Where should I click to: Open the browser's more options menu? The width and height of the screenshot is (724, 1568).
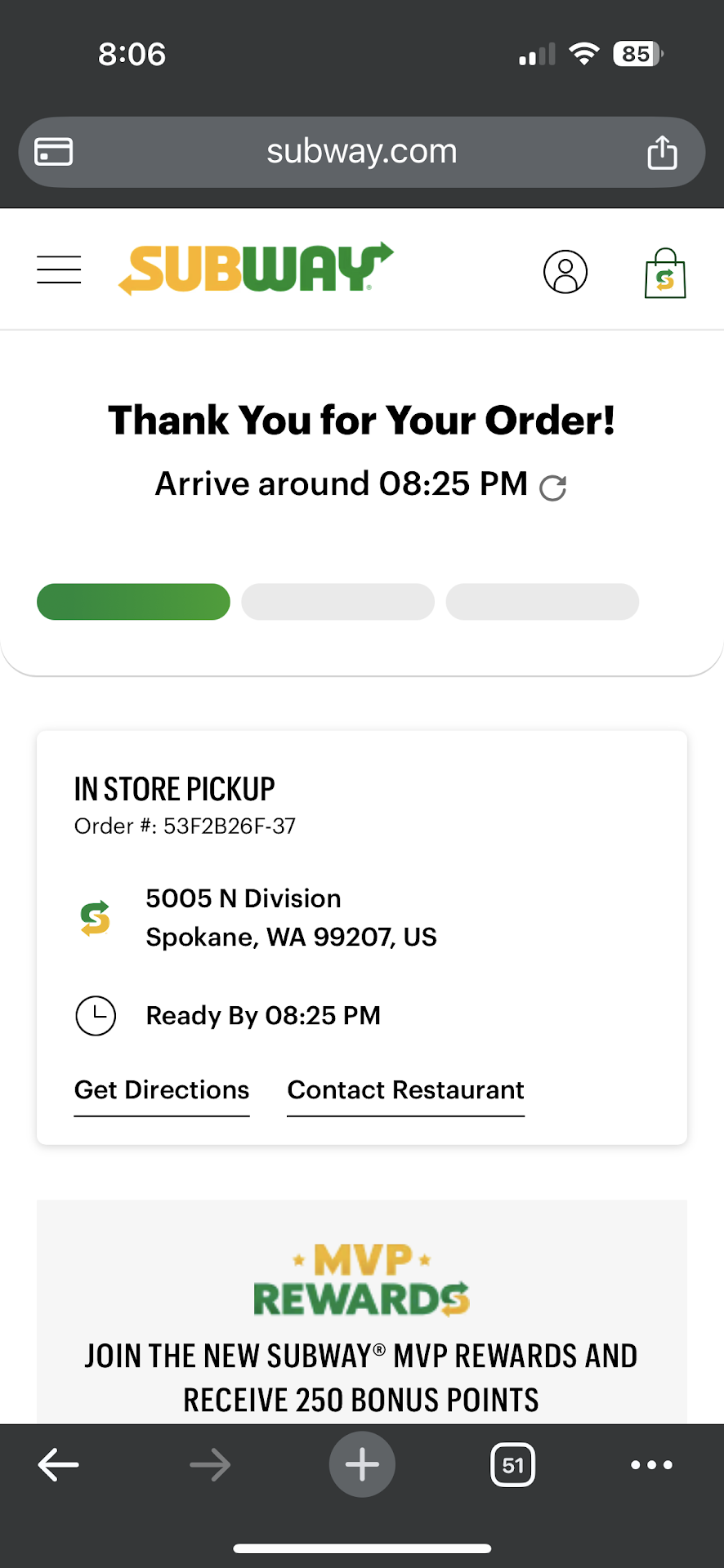tap(651, 1464)
